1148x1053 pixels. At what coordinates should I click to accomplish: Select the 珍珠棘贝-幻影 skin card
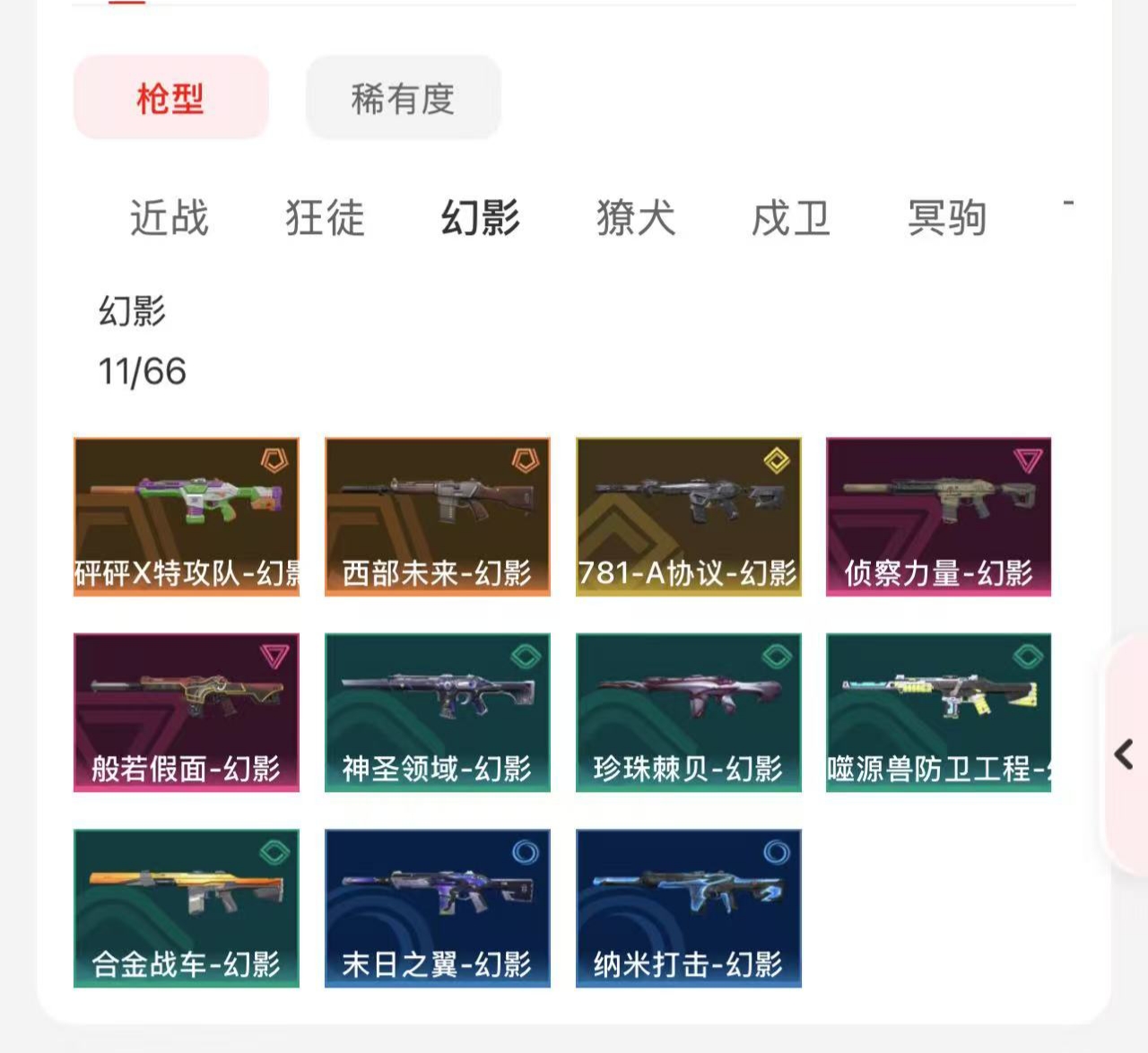[689, 712]
